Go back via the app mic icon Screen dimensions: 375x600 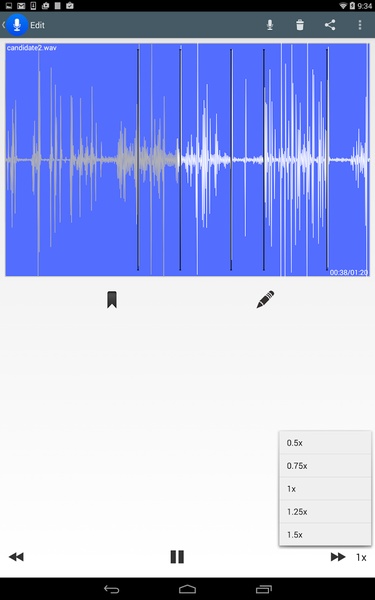point(16,25)
